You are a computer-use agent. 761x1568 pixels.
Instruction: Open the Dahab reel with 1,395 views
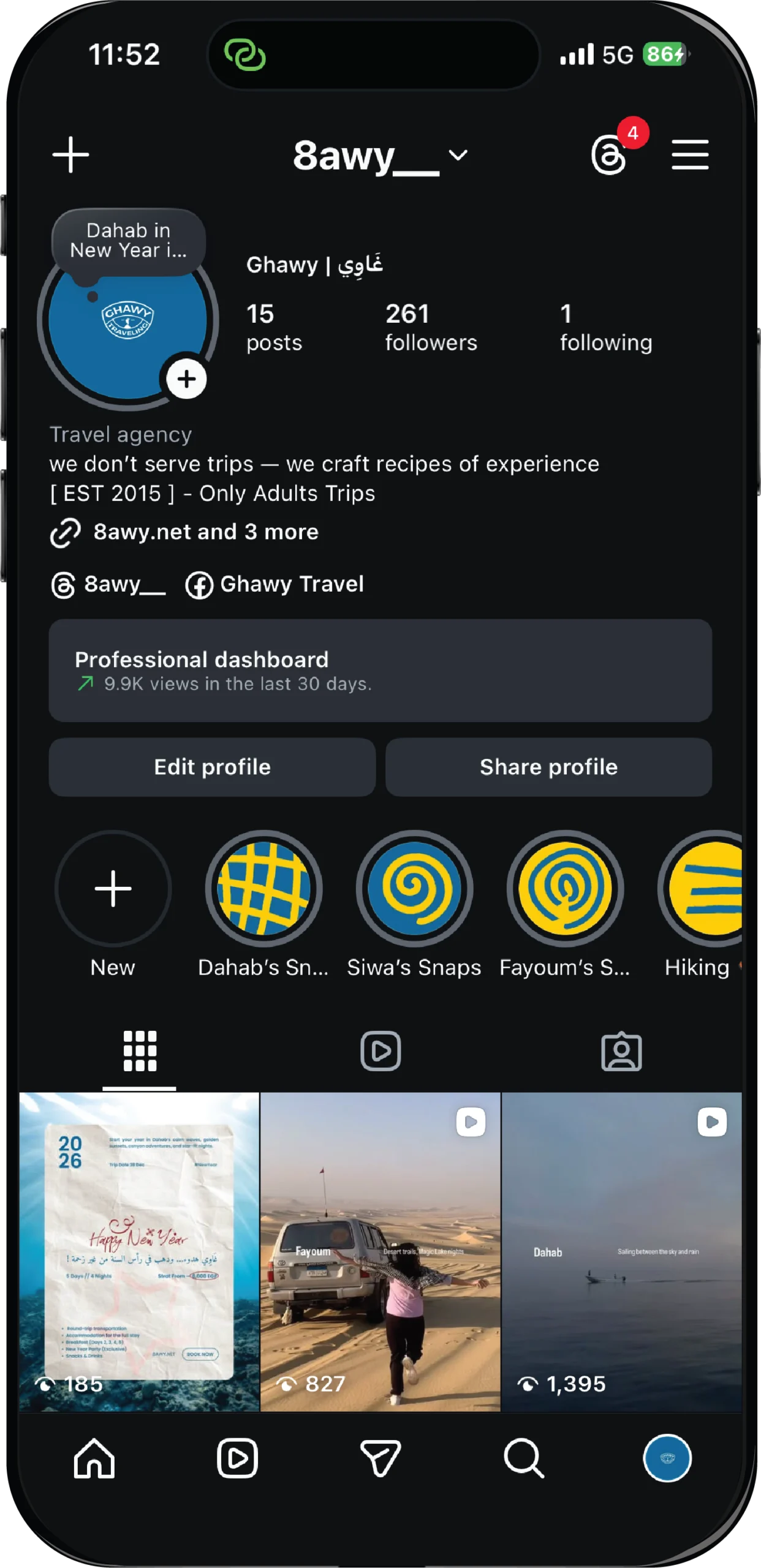click(621, 1252)
